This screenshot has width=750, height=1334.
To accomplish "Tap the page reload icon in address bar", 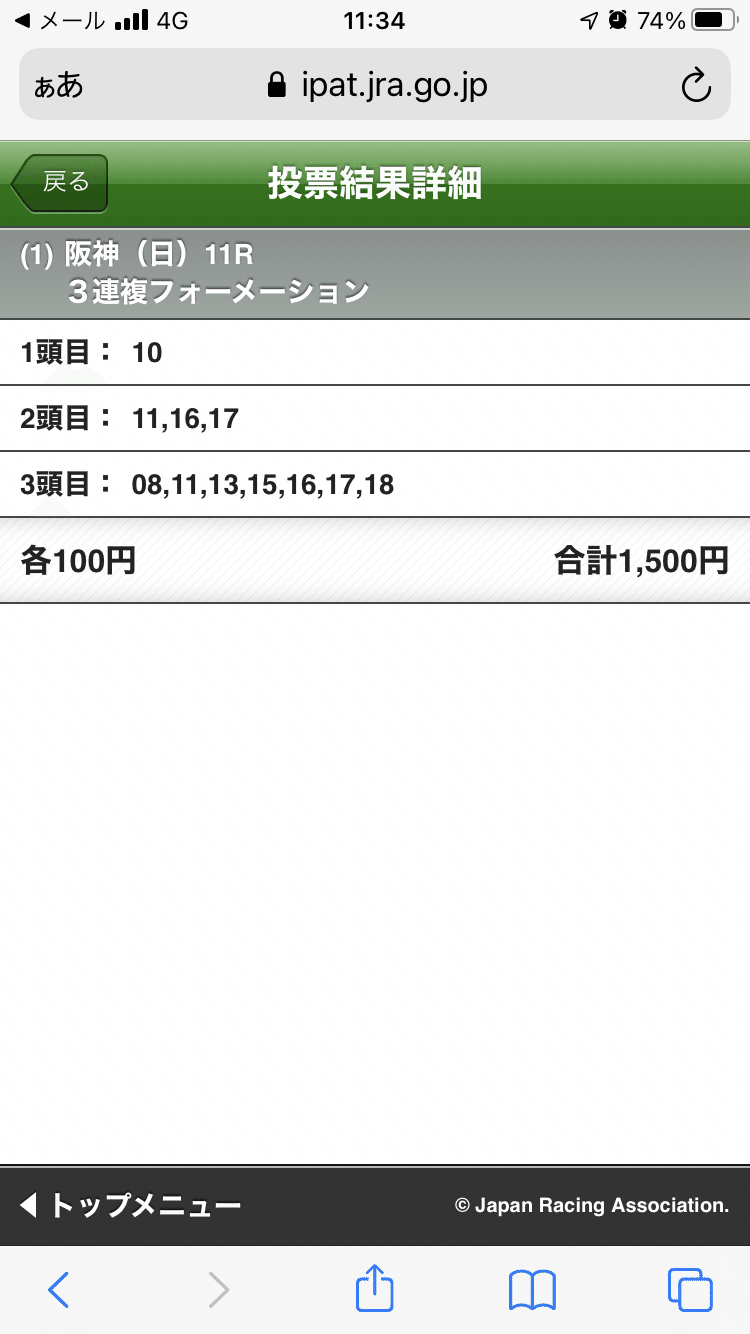I will coord(695,85).
